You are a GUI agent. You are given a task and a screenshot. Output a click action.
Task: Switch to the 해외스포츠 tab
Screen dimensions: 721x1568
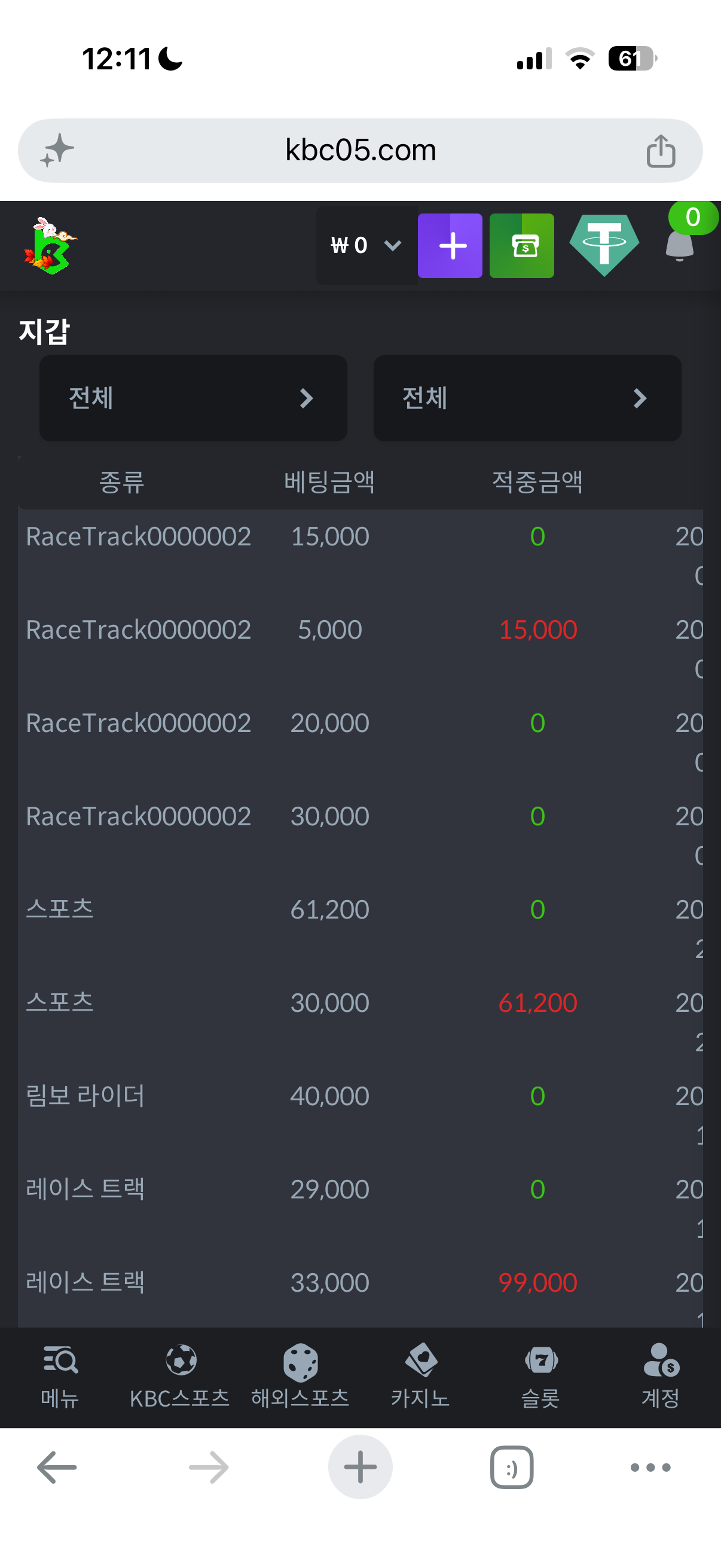[x=301, y=1376]
